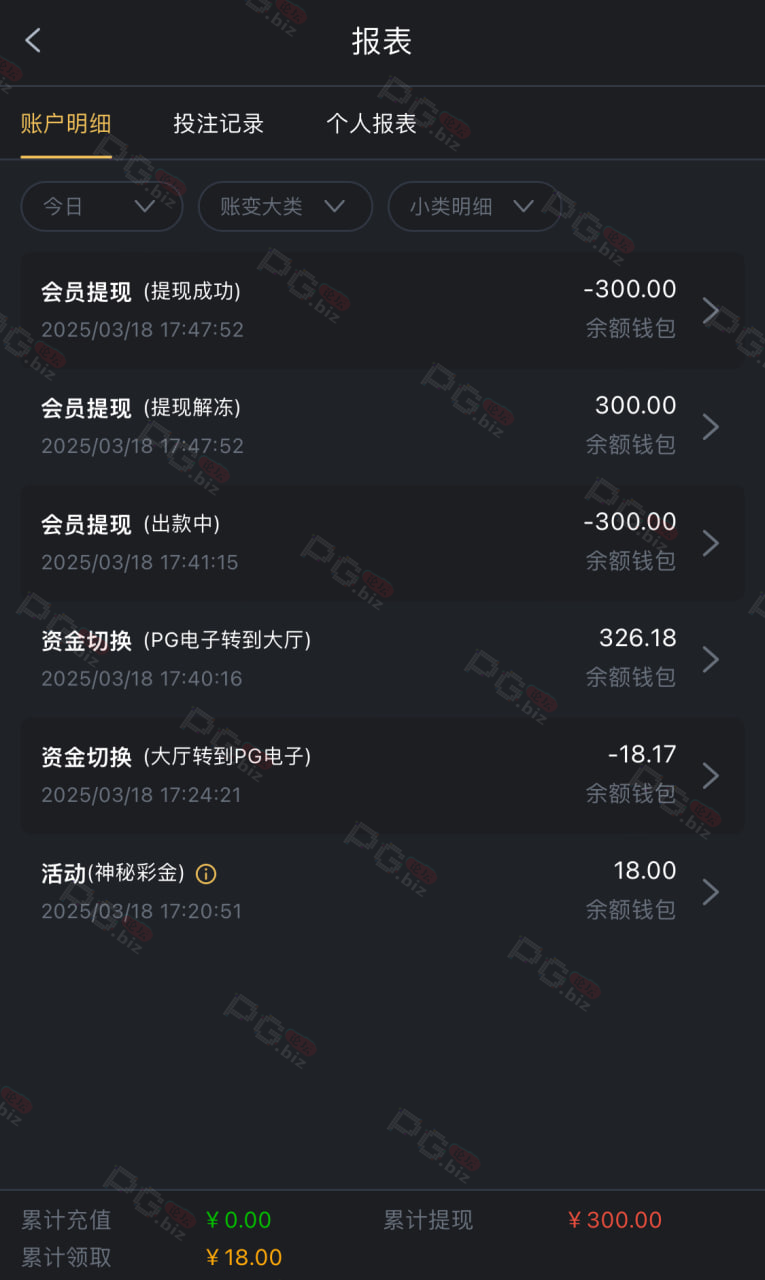The height and width of the screenshot is (1280, 765).
Task: Open the 会员提现 出款中 record
Action: (x=382, y=542)
